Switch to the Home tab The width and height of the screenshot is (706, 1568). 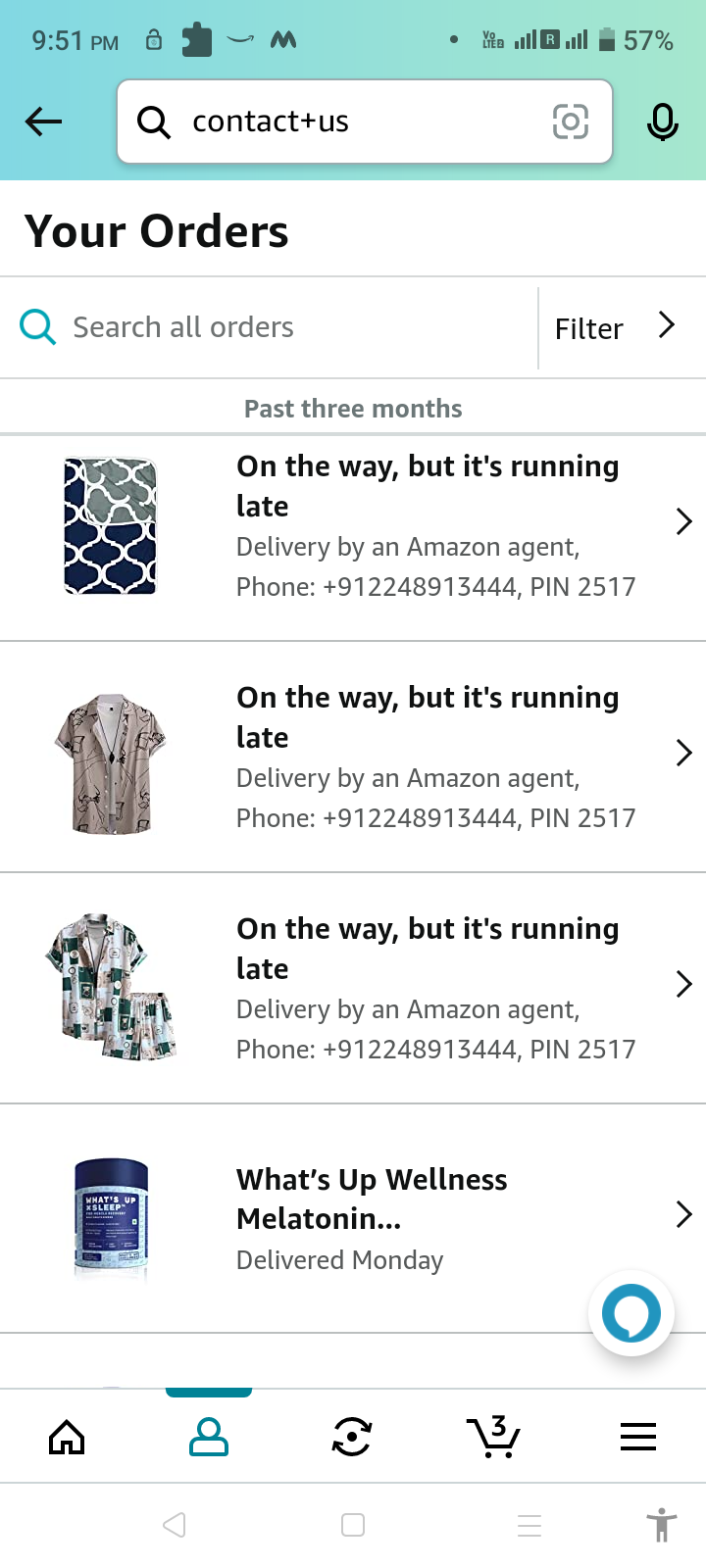click(67, 1438)
